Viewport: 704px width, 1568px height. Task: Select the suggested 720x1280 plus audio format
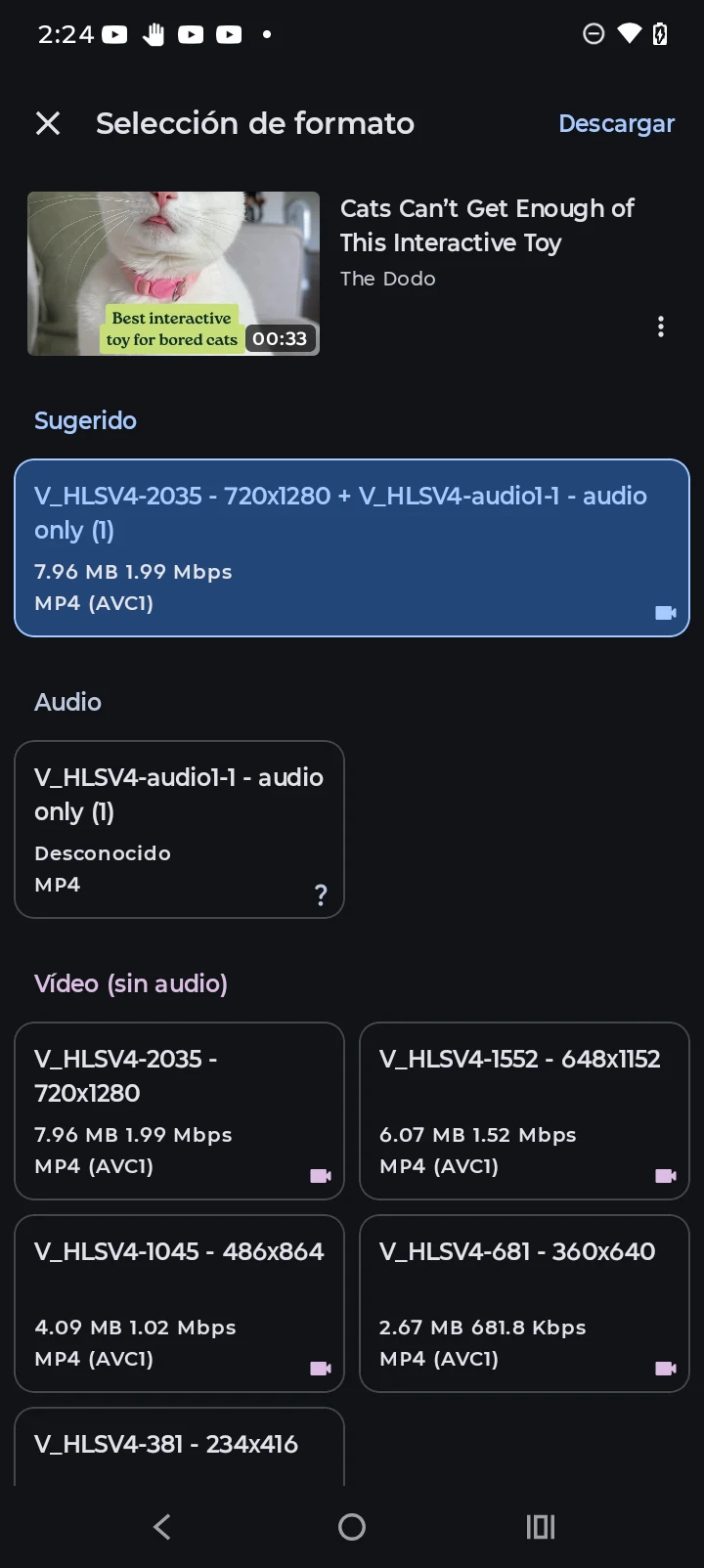[352, 547]
